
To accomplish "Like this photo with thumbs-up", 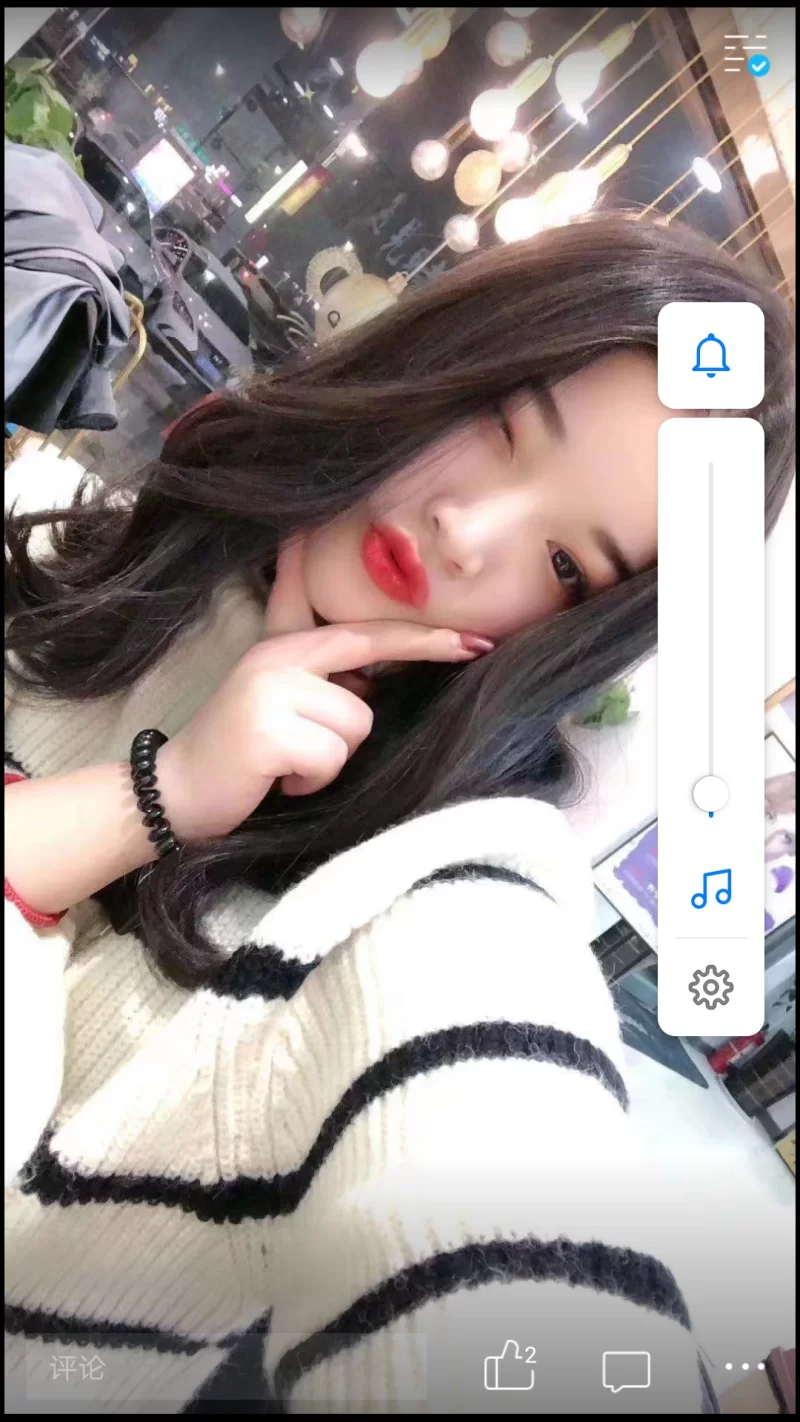I will pos(509,1367).
